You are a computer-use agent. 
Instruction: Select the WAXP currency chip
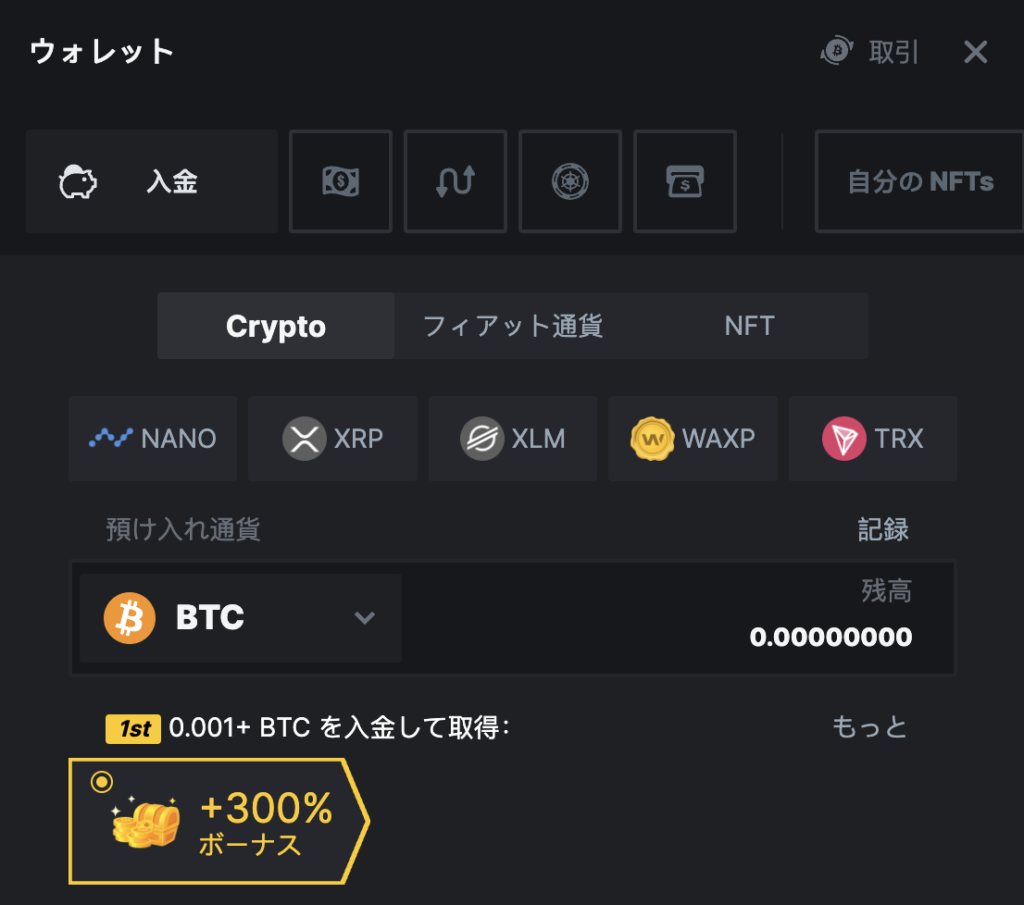point(693,438)
